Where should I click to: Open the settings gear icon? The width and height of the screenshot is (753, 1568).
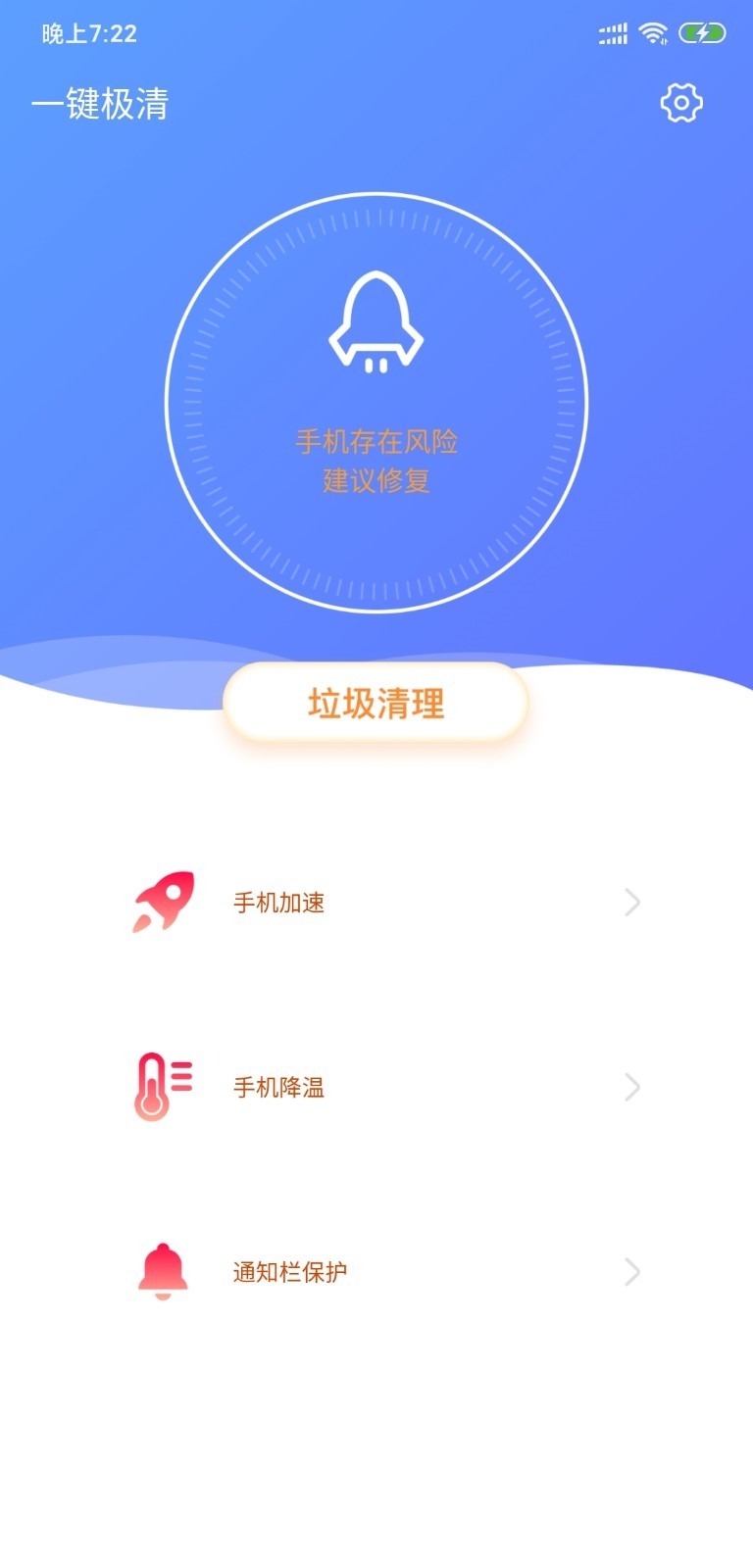680,102
